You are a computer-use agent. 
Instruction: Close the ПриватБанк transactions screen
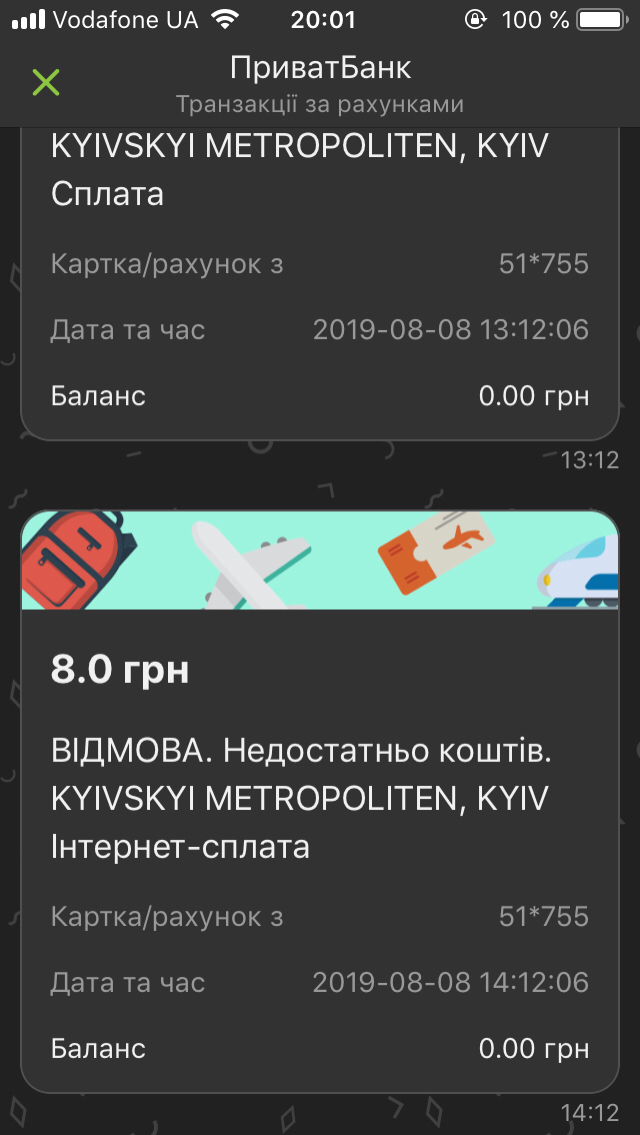pyautogui.click(x=46, y=83)
